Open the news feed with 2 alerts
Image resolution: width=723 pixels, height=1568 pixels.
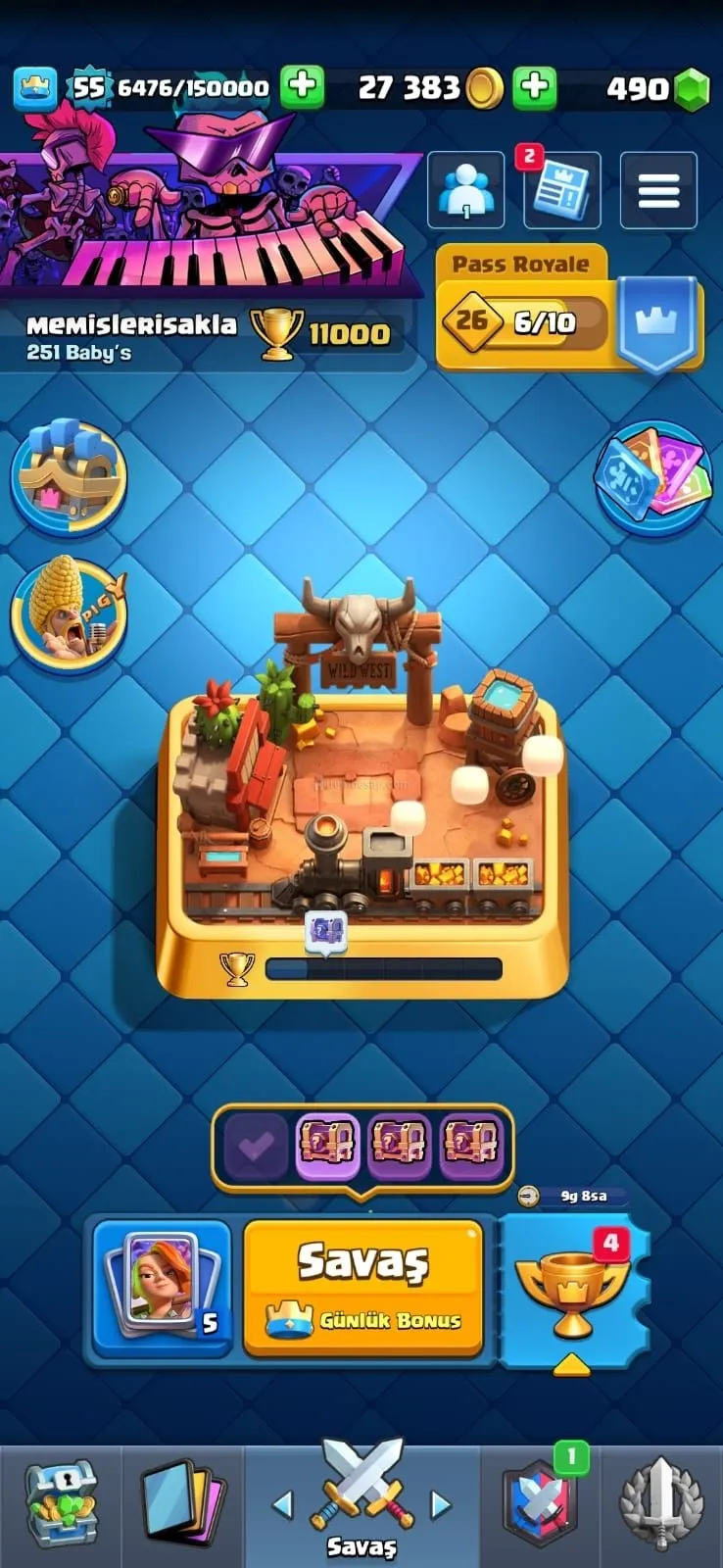[x=562, y=190]
